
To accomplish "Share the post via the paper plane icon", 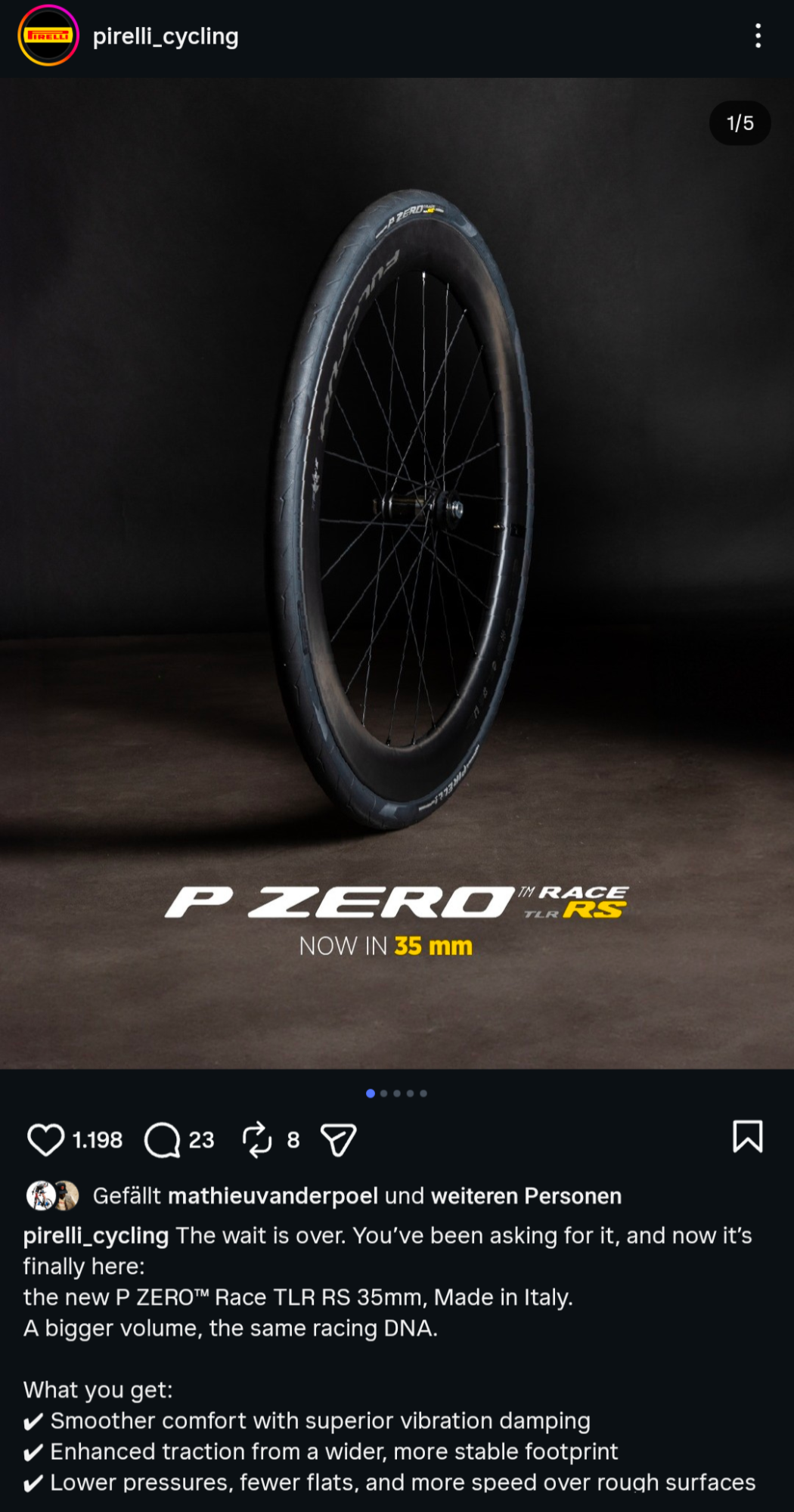I will click(338, 1139).
